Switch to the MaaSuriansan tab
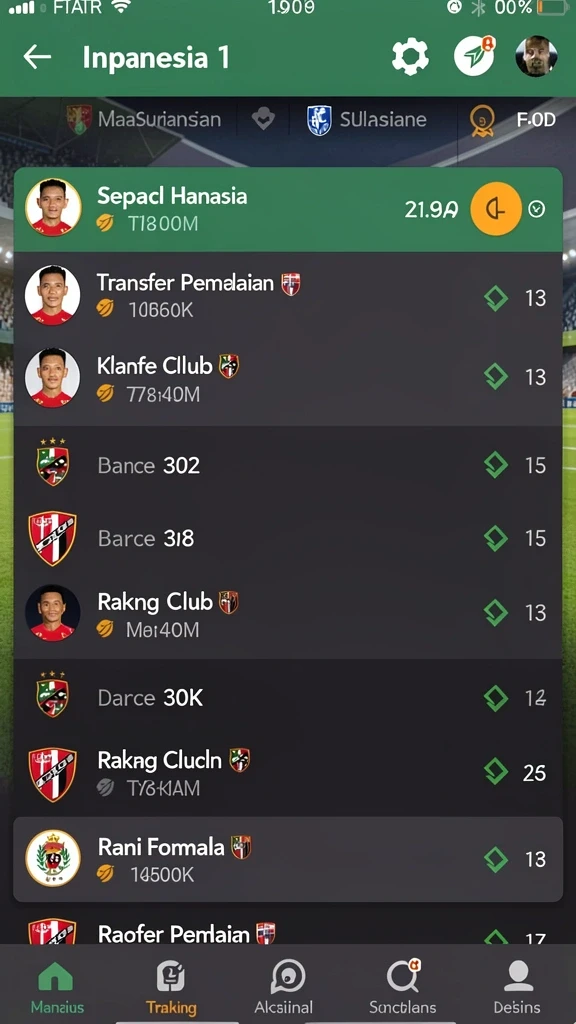 (144, 120)
